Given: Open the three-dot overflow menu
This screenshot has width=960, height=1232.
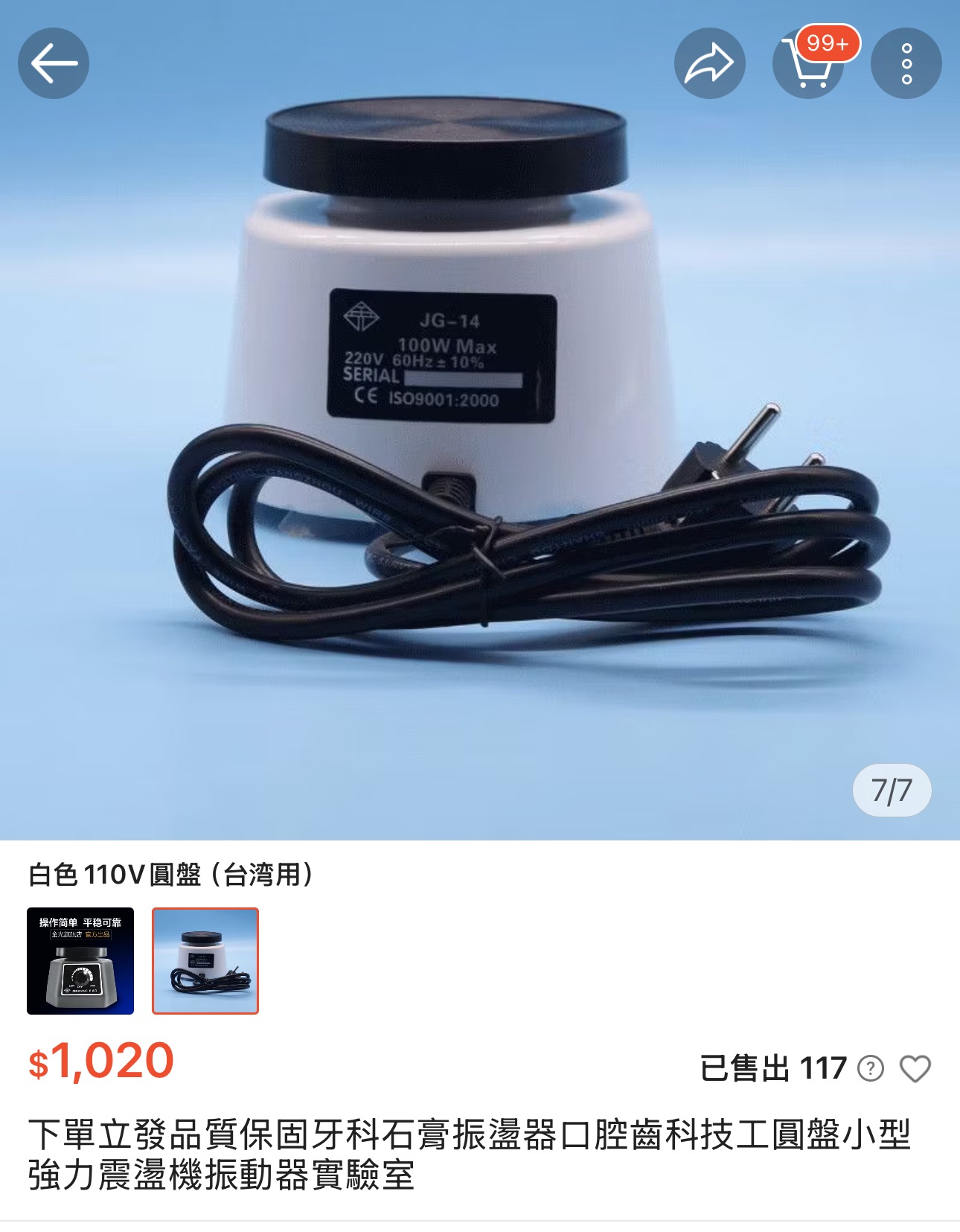Looking at the screenshot, I should pos(906,63).
